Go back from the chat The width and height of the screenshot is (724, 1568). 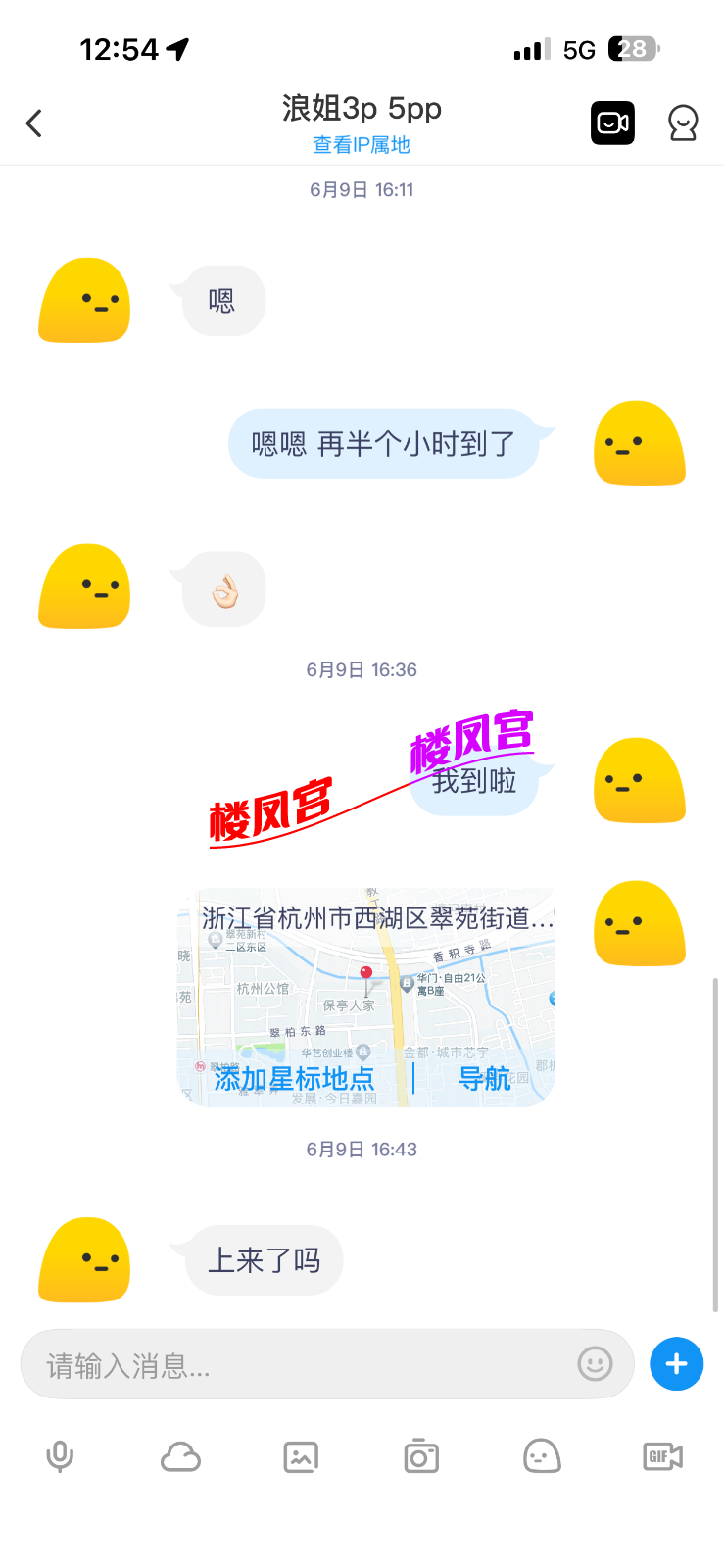click(x=34, y=123)
